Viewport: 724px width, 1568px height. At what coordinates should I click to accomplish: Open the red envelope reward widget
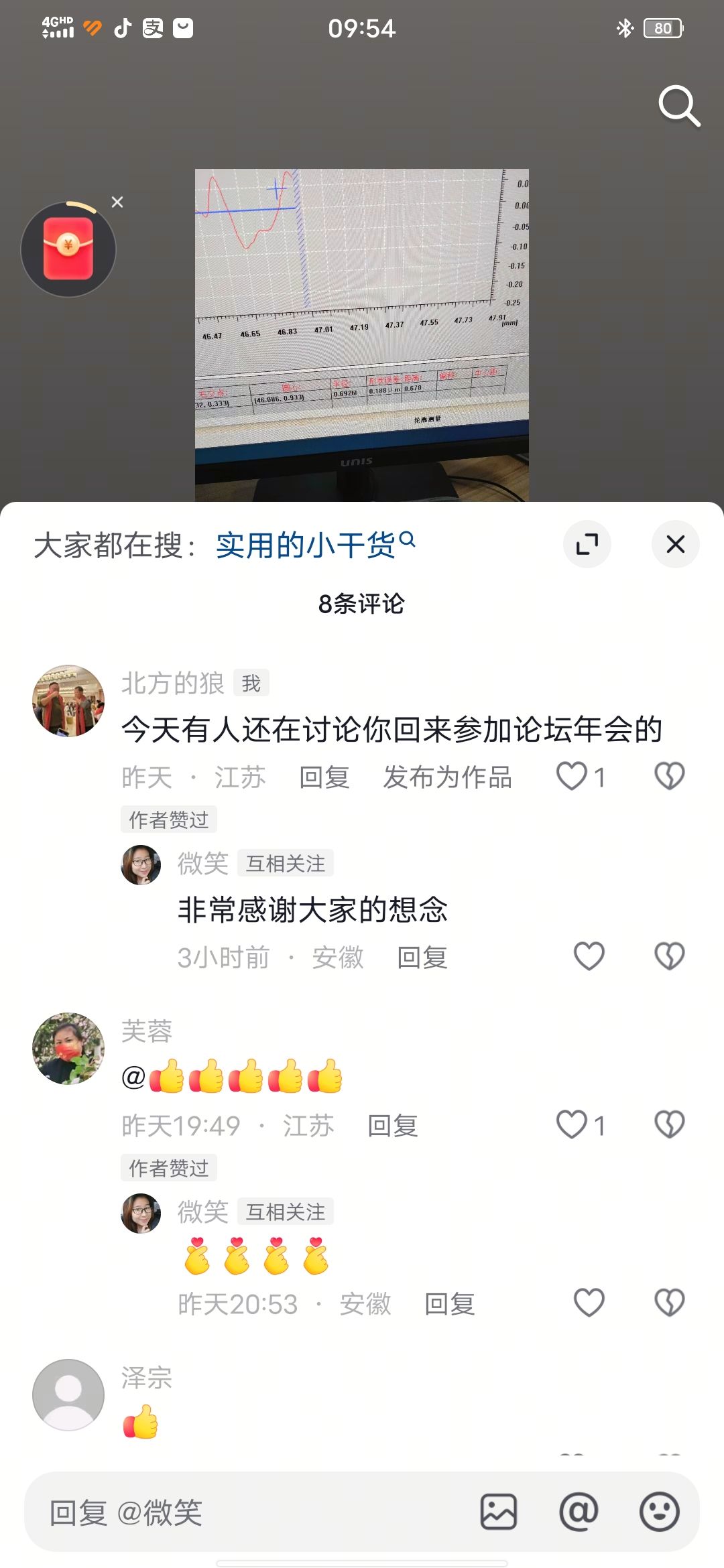68,249
